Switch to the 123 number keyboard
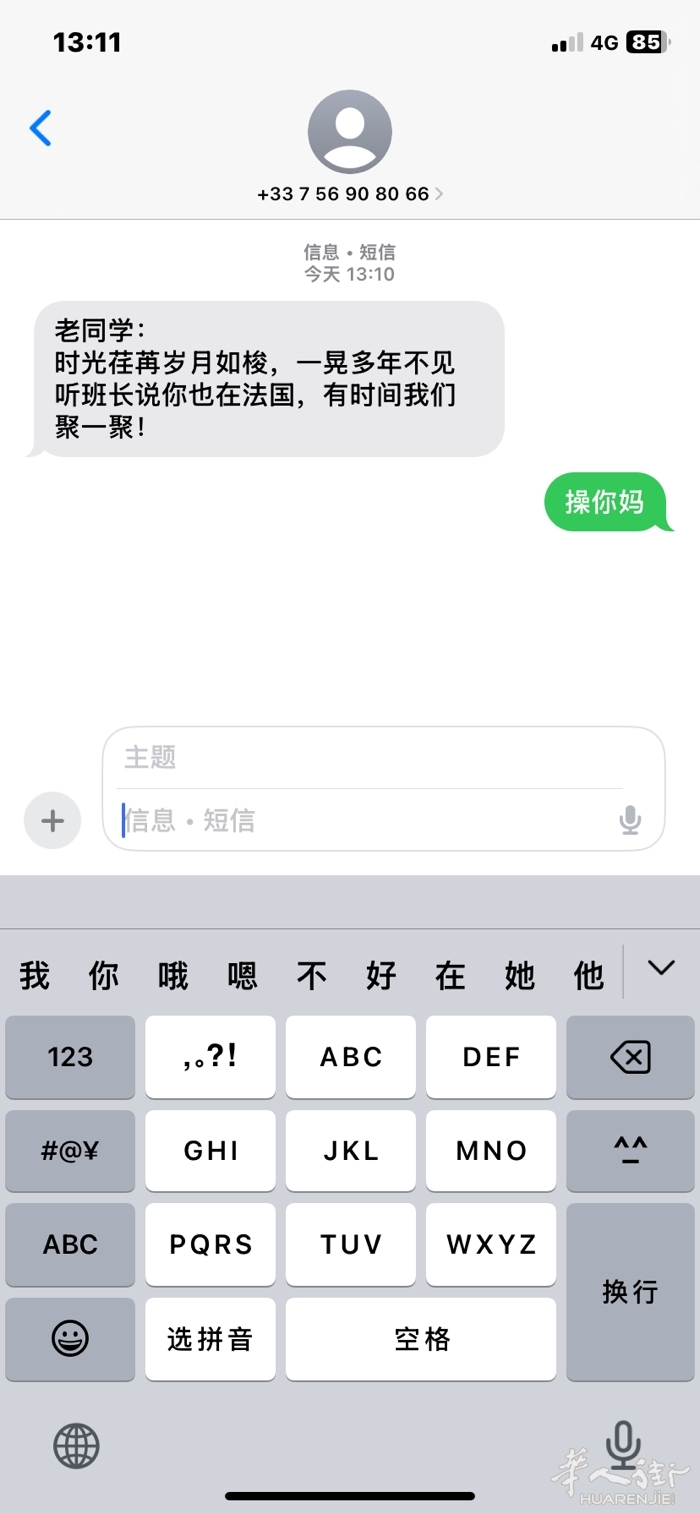The image size is (700, 1514). (x=70, y=1057)
